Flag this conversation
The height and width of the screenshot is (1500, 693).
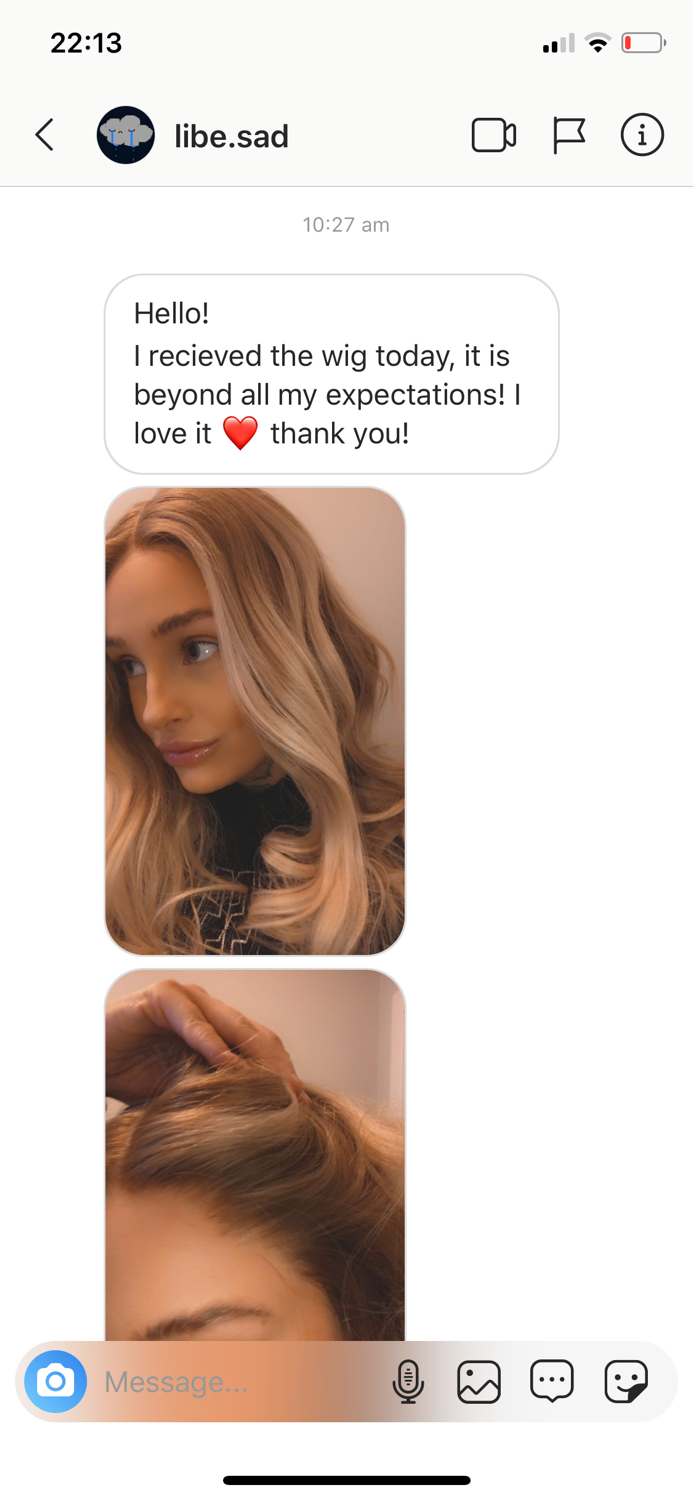tap(568, 135)
